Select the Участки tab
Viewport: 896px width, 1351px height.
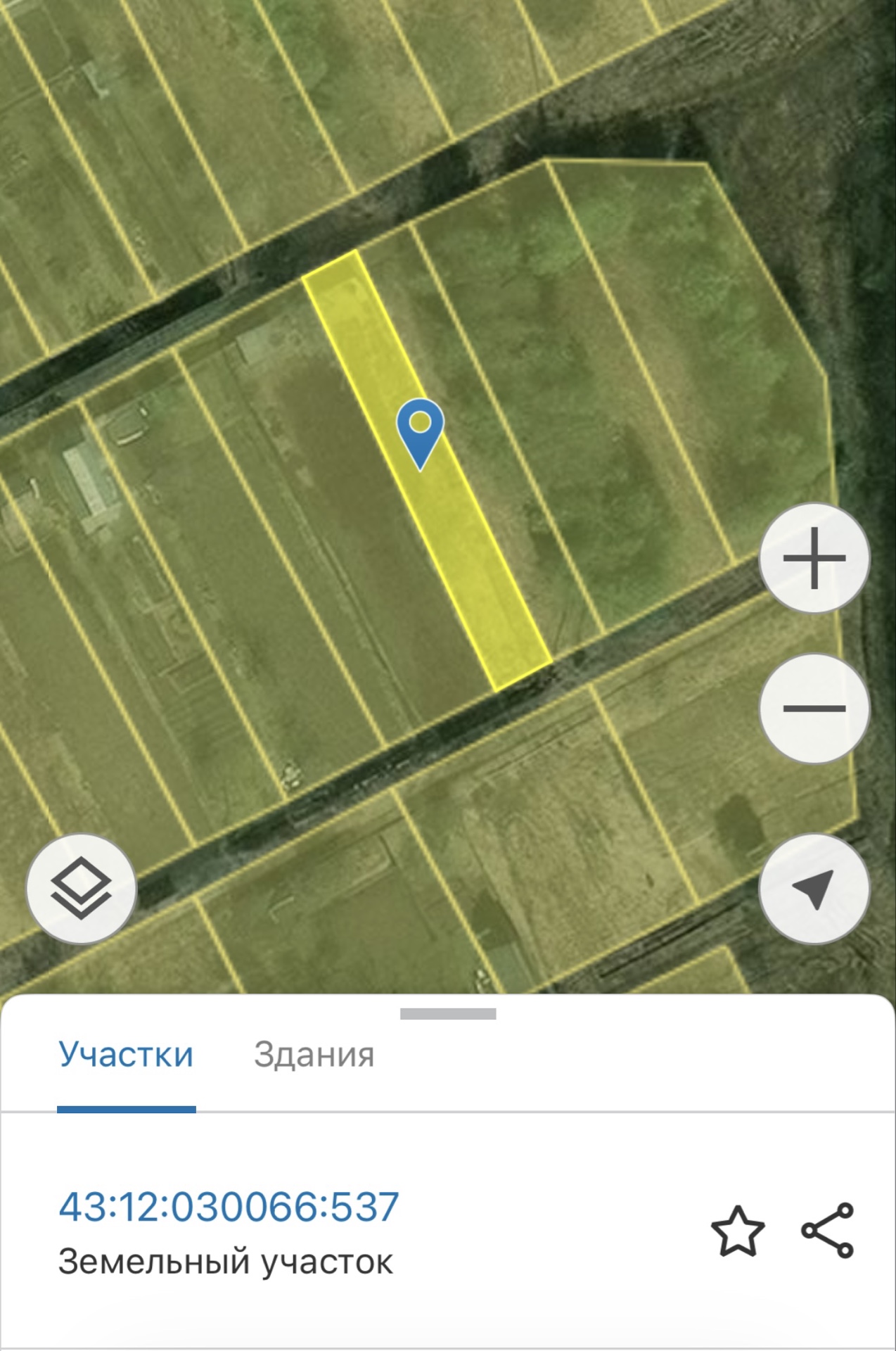coord(126,1055)
